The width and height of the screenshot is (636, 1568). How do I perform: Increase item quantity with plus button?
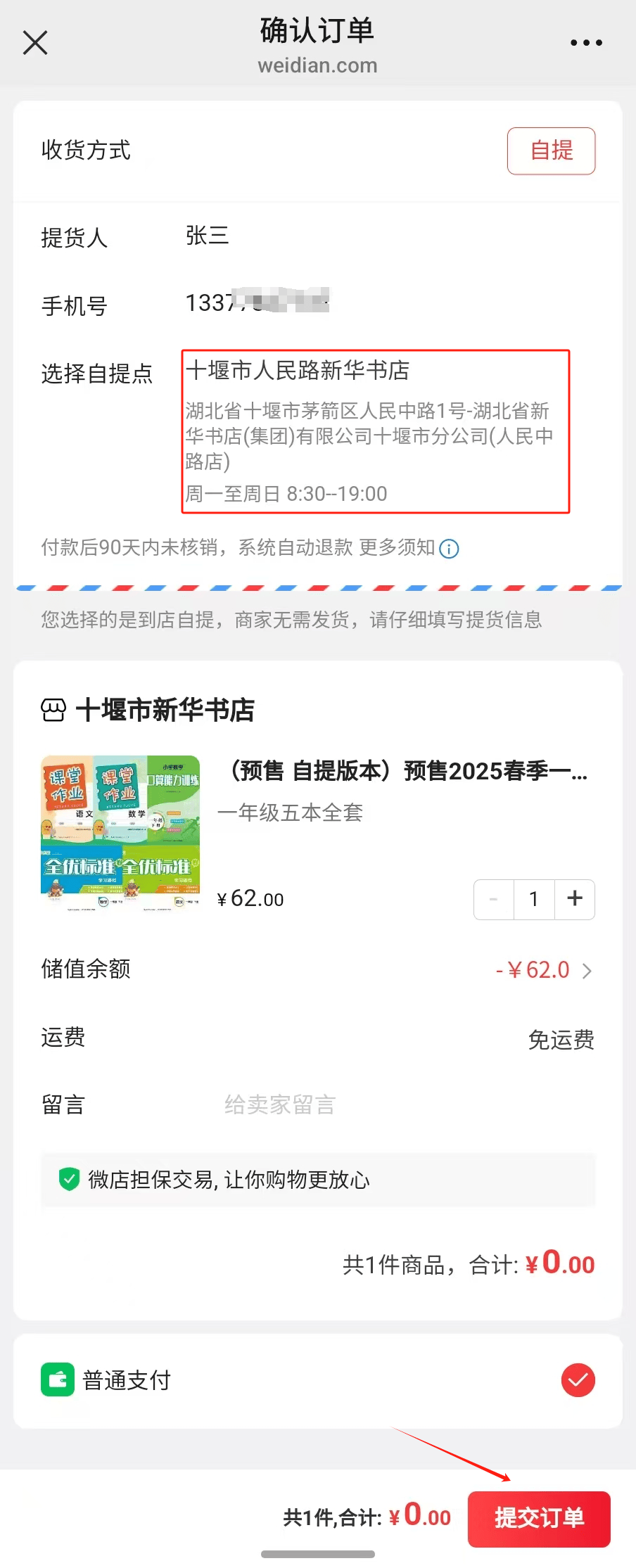pos(575,899)
